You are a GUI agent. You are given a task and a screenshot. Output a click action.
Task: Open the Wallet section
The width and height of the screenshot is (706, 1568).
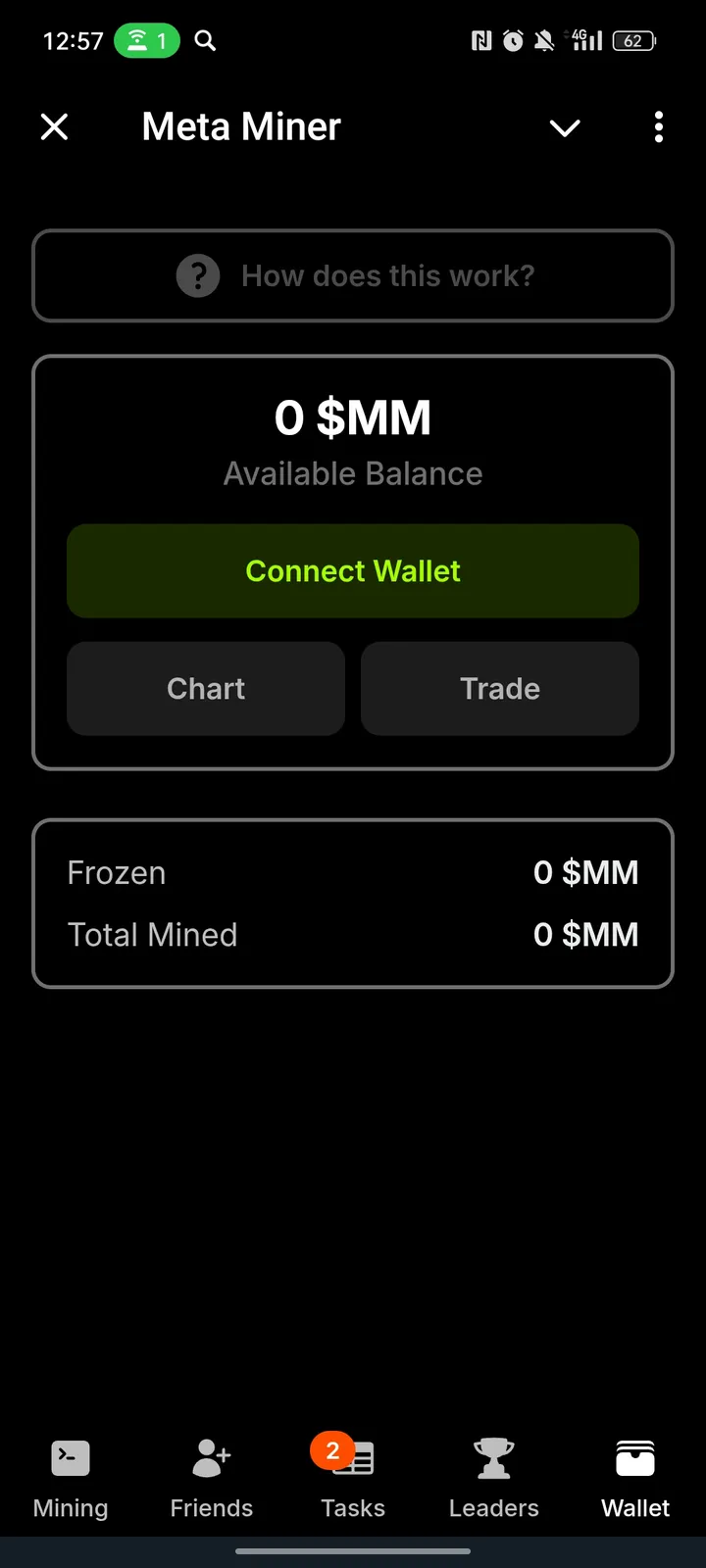tap(634, 1457)
